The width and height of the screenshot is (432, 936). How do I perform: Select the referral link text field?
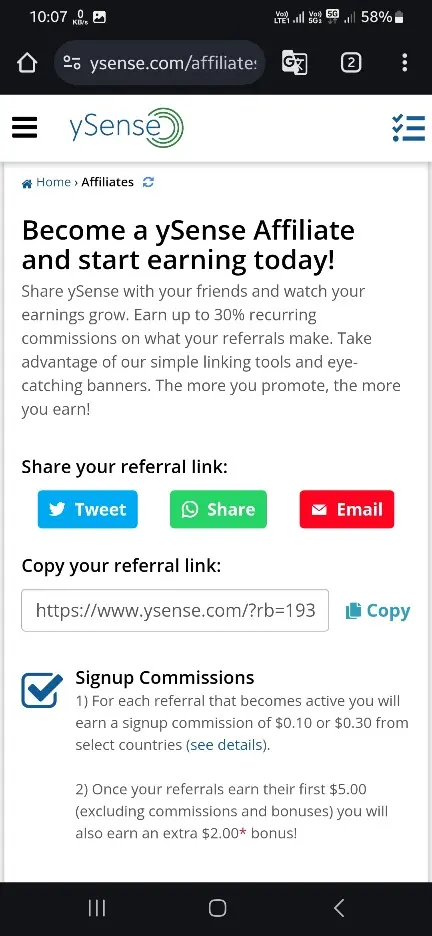[175, 610]
